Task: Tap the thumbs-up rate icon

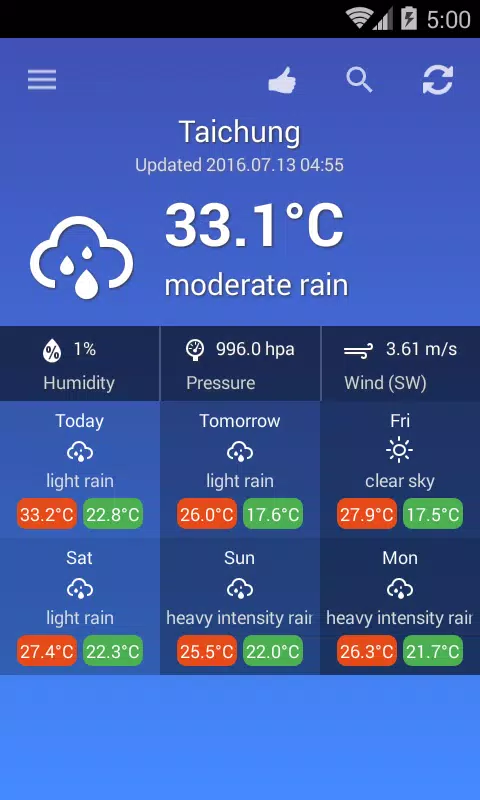Action: click(x=282, y=80)
